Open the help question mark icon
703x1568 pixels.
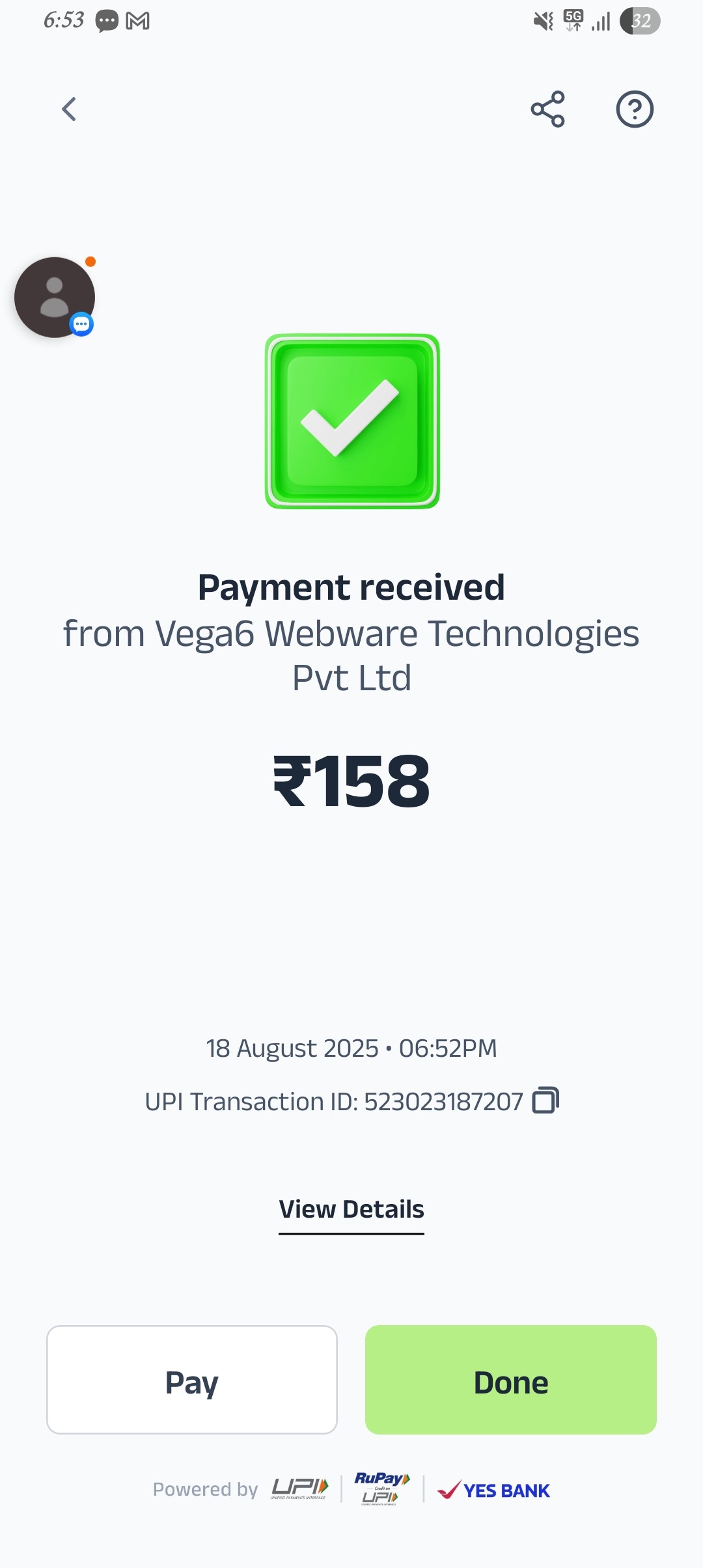[635, 109]
